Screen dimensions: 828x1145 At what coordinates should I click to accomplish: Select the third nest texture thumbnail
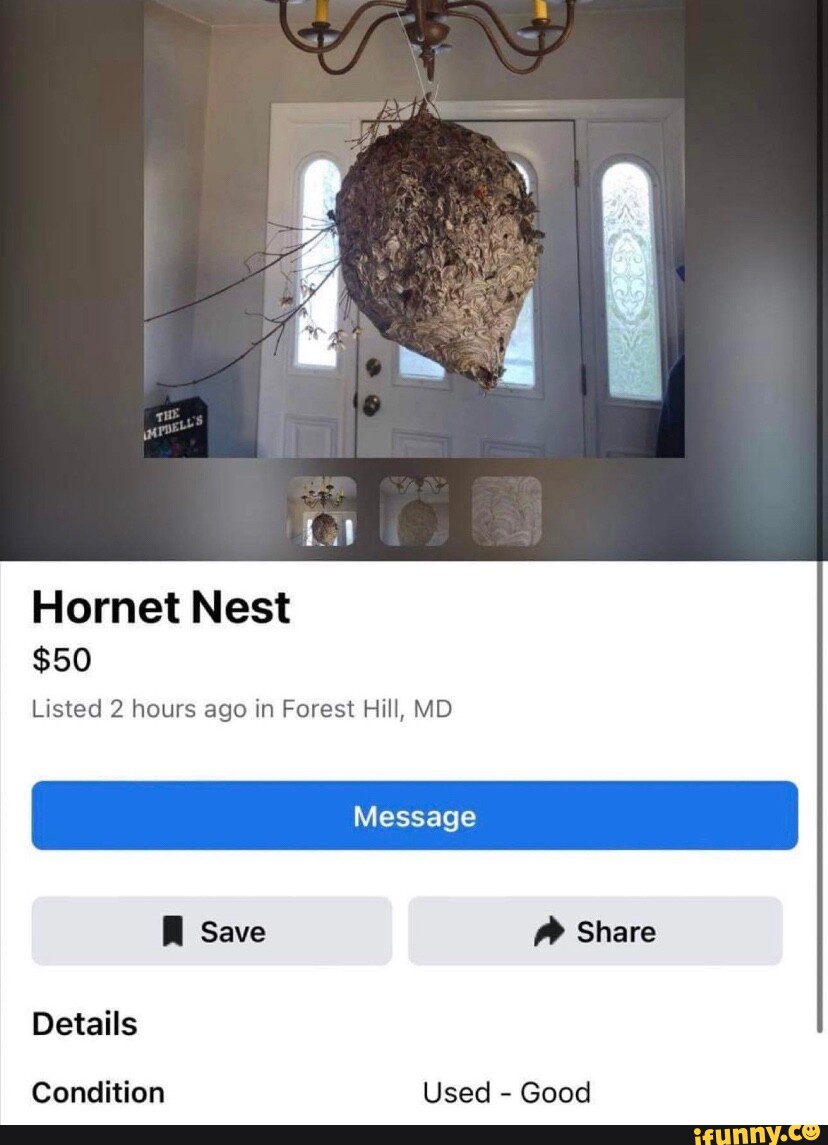[506, 511]
